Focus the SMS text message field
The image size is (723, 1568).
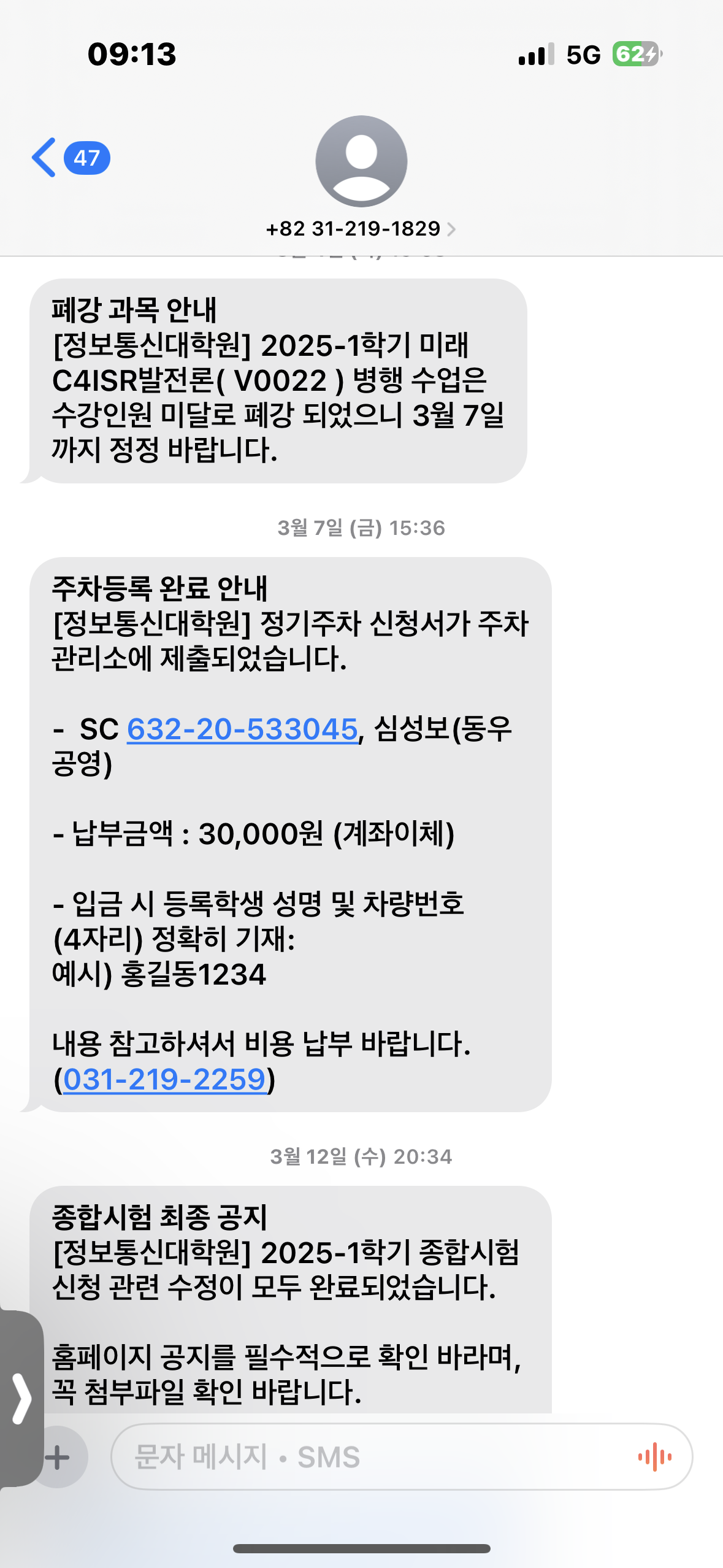368,1457
